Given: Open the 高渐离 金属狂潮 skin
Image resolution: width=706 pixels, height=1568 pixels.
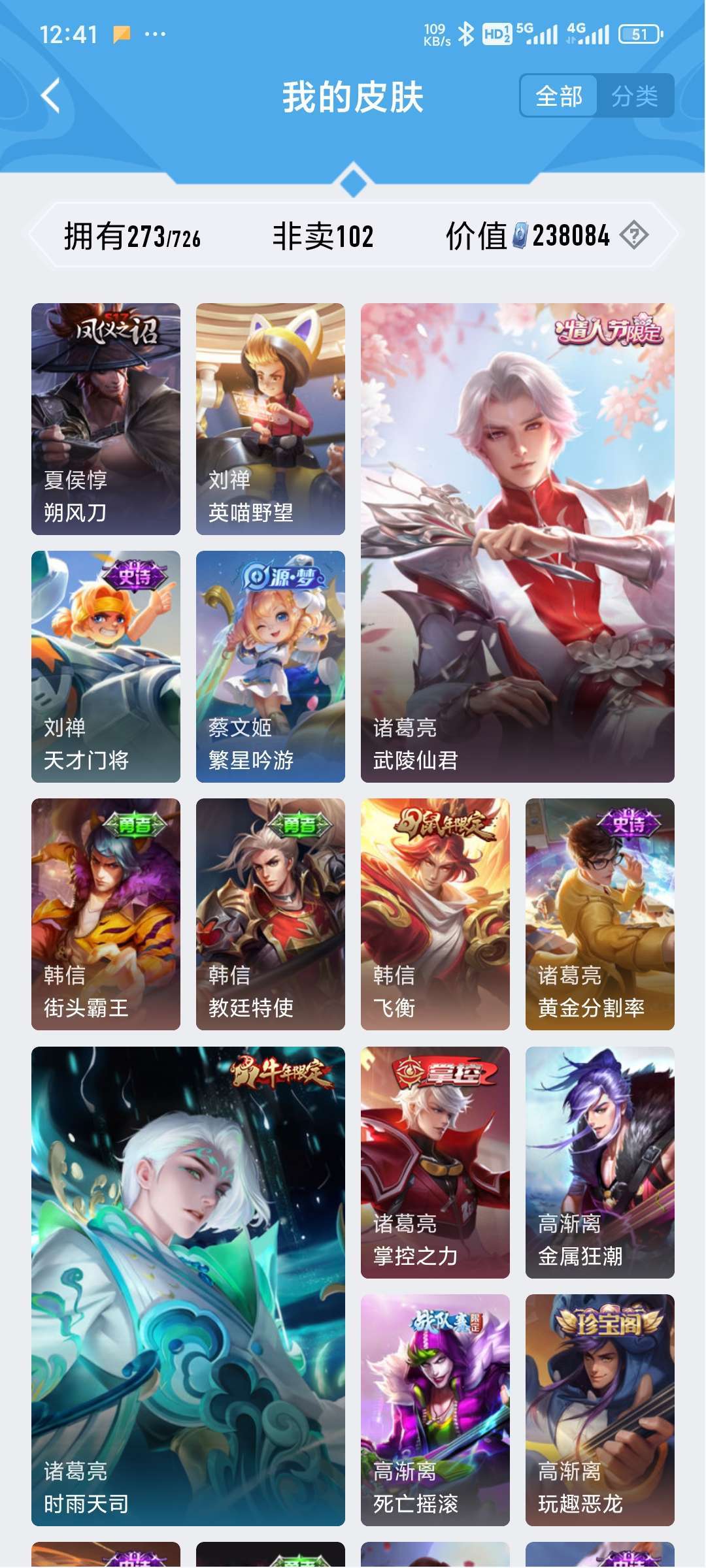Looking at the screenshot, I should point(600,1162).
